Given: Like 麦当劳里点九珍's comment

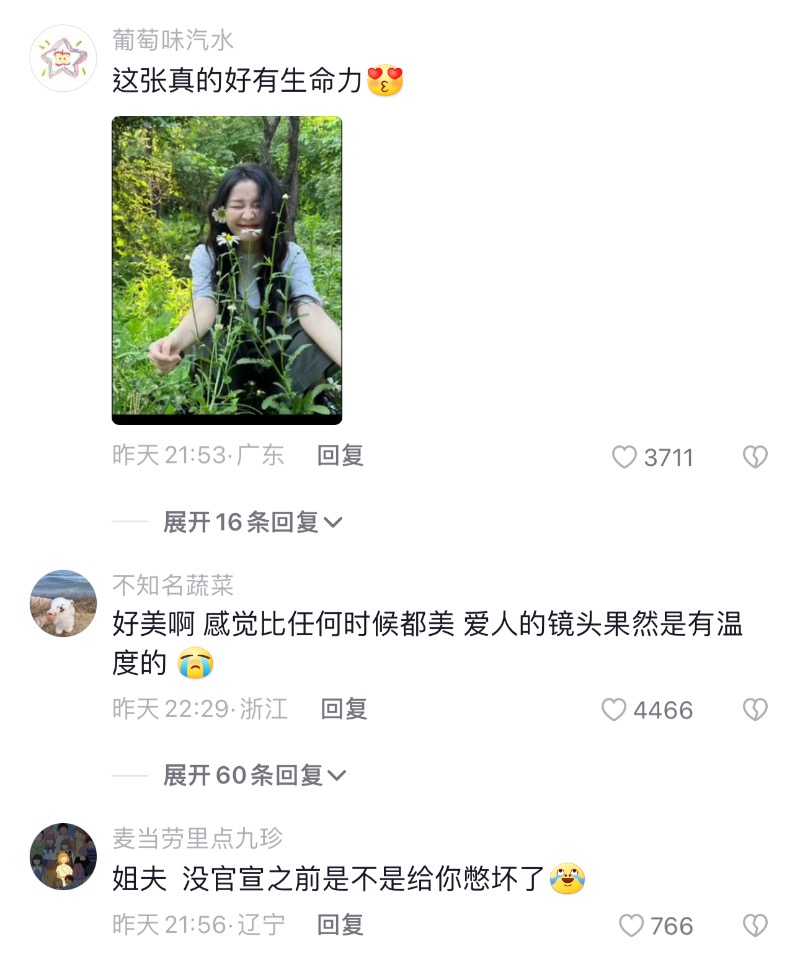Looking at the screenshot, I should [631, 926].
